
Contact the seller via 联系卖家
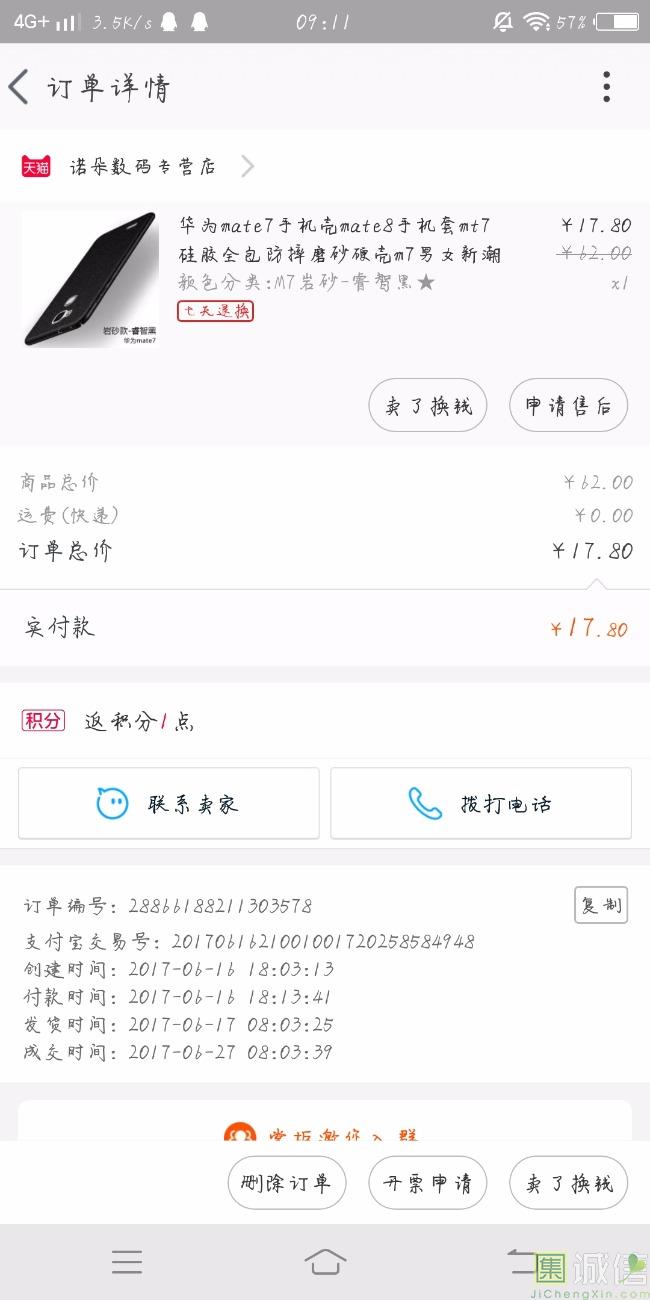pos(168,803)
